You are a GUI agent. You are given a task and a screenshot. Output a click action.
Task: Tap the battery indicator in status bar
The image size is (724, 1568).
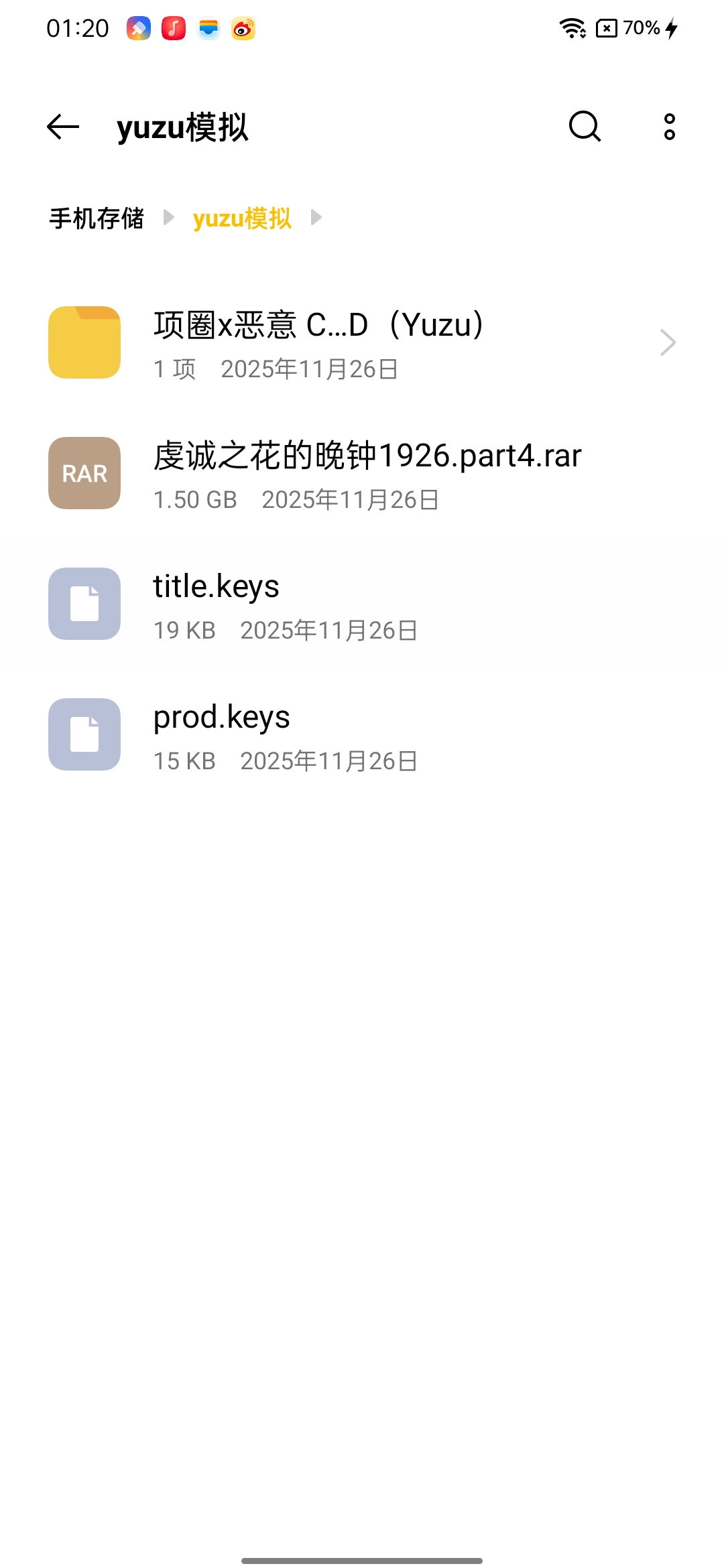click(643, 27)
